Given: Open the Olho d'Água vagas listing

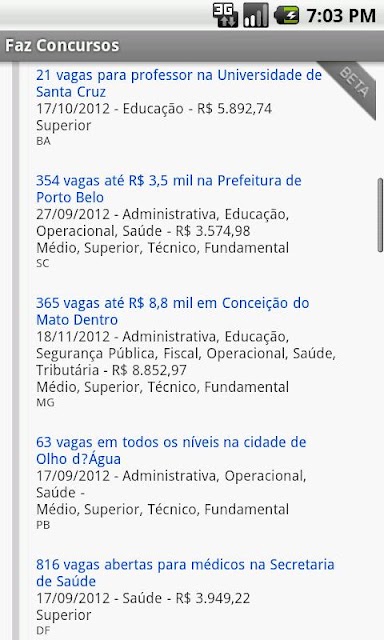Looking at the screenshot, I should click(171, 451).
